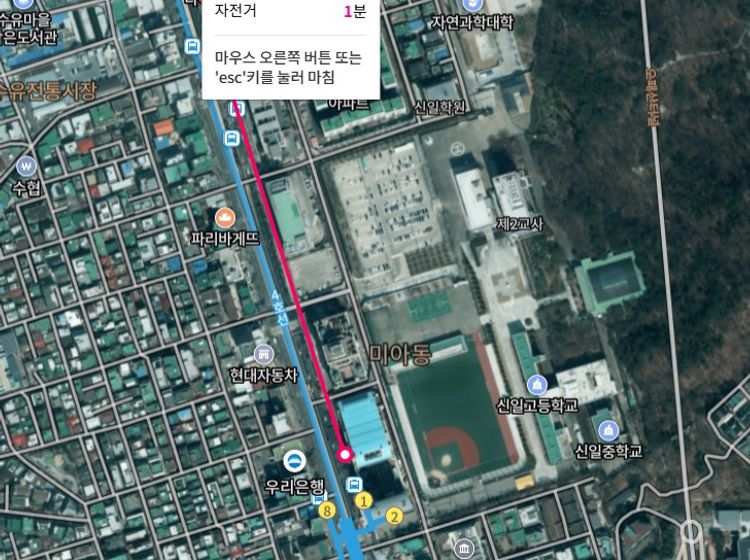Tap subway exit 8 marker
This screenshot has width=750, height=560.
(326, 510)
